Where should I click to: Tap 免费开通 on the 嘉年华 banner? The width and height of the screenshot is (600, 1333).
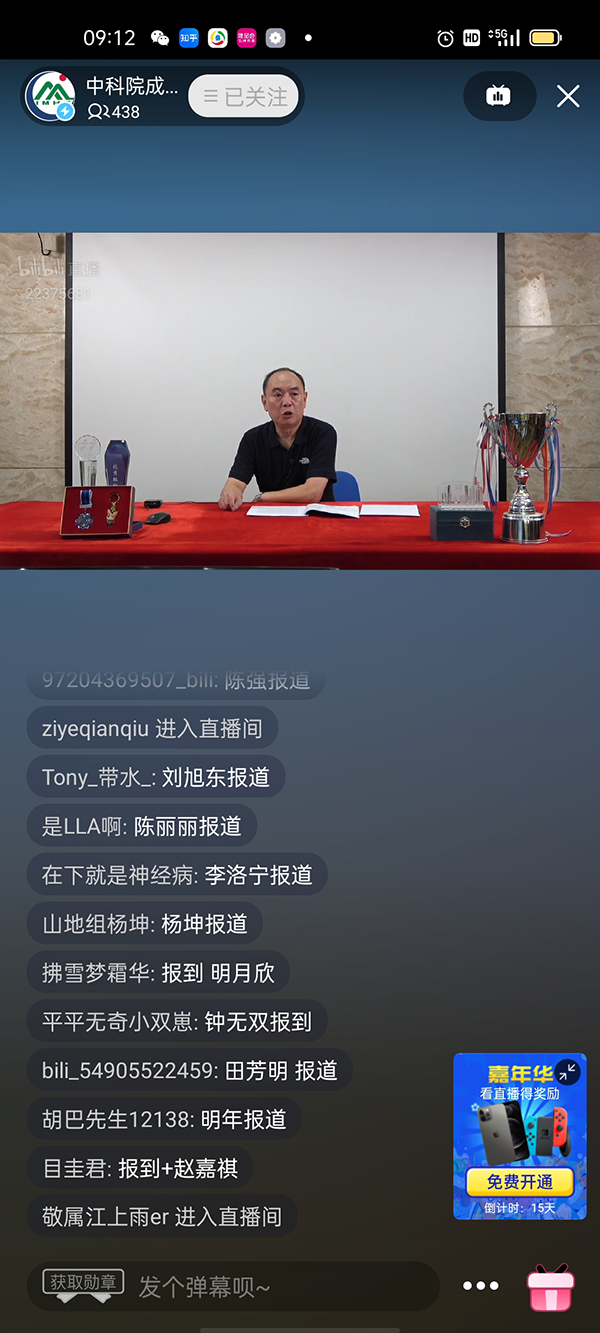[x=519, y=1182]
